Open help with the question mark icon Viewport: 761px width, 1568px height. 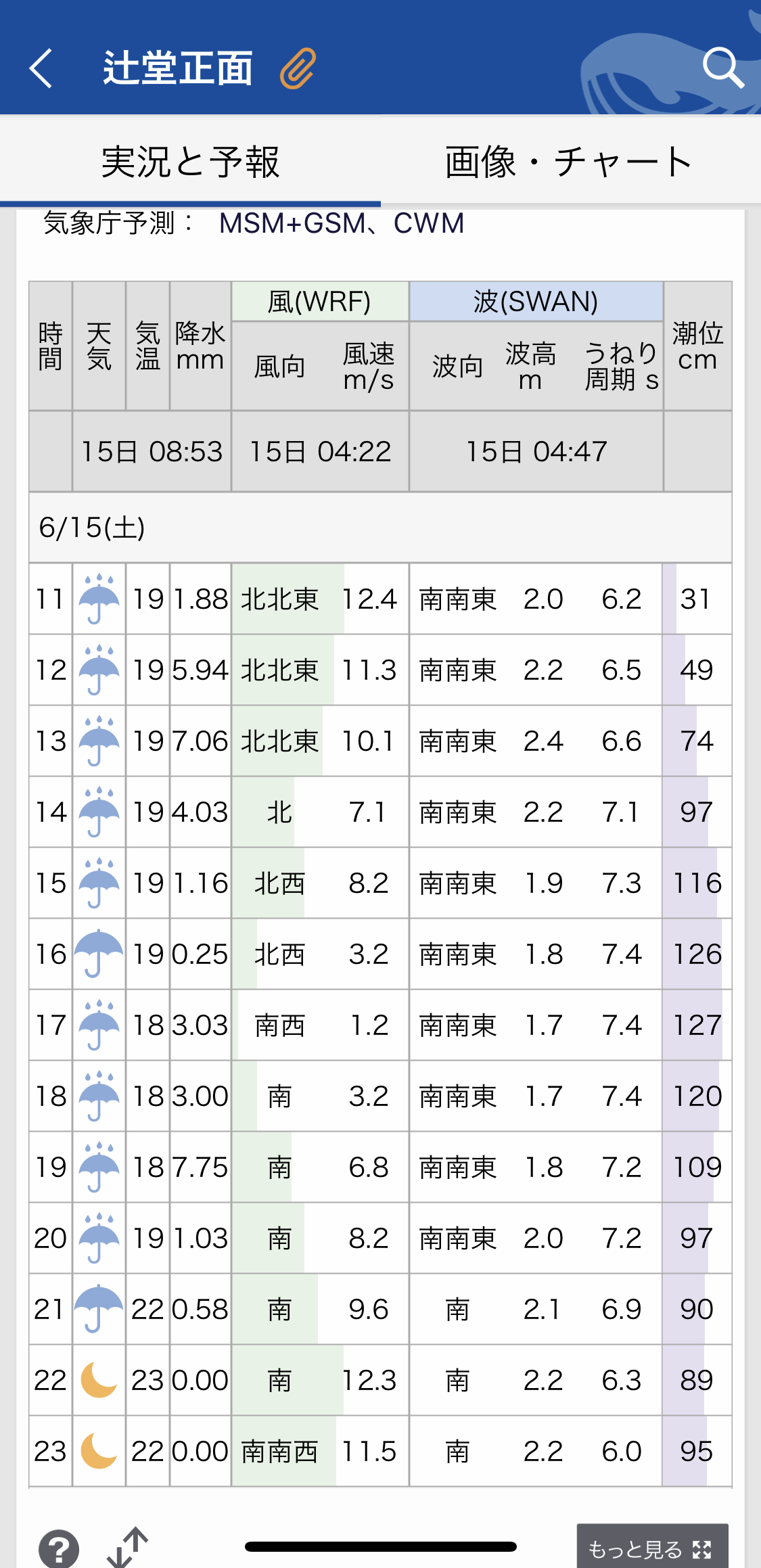click(x=59, y=1548)
